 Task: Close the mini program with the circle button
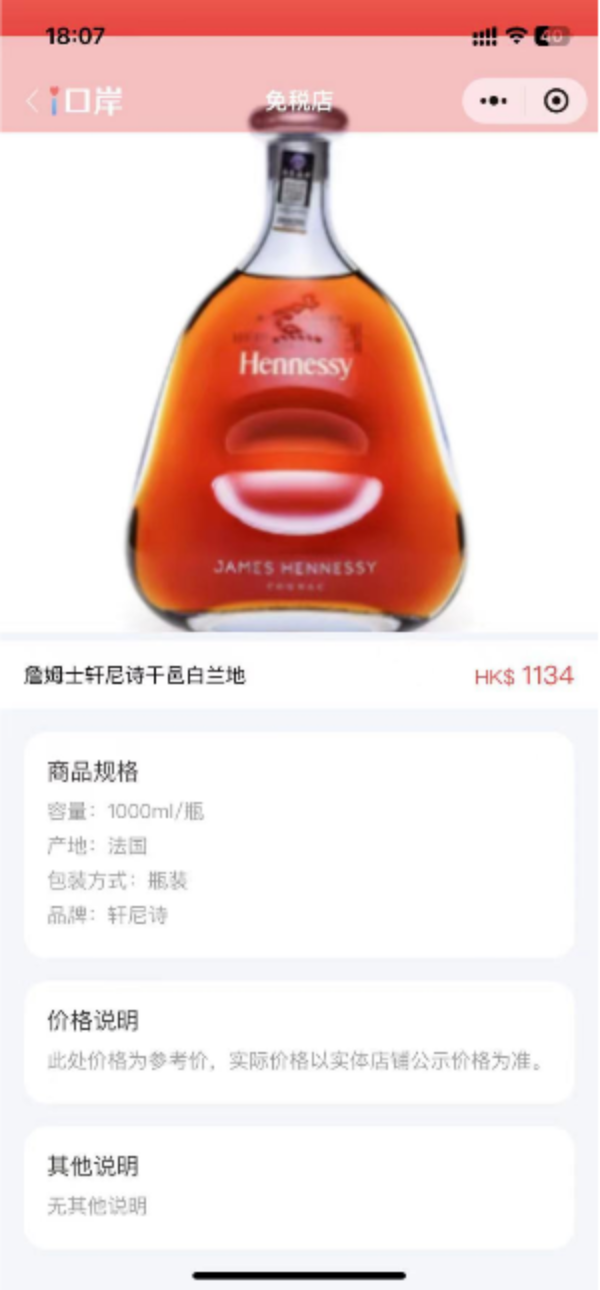pyautogui.click(x=555, y=101)
